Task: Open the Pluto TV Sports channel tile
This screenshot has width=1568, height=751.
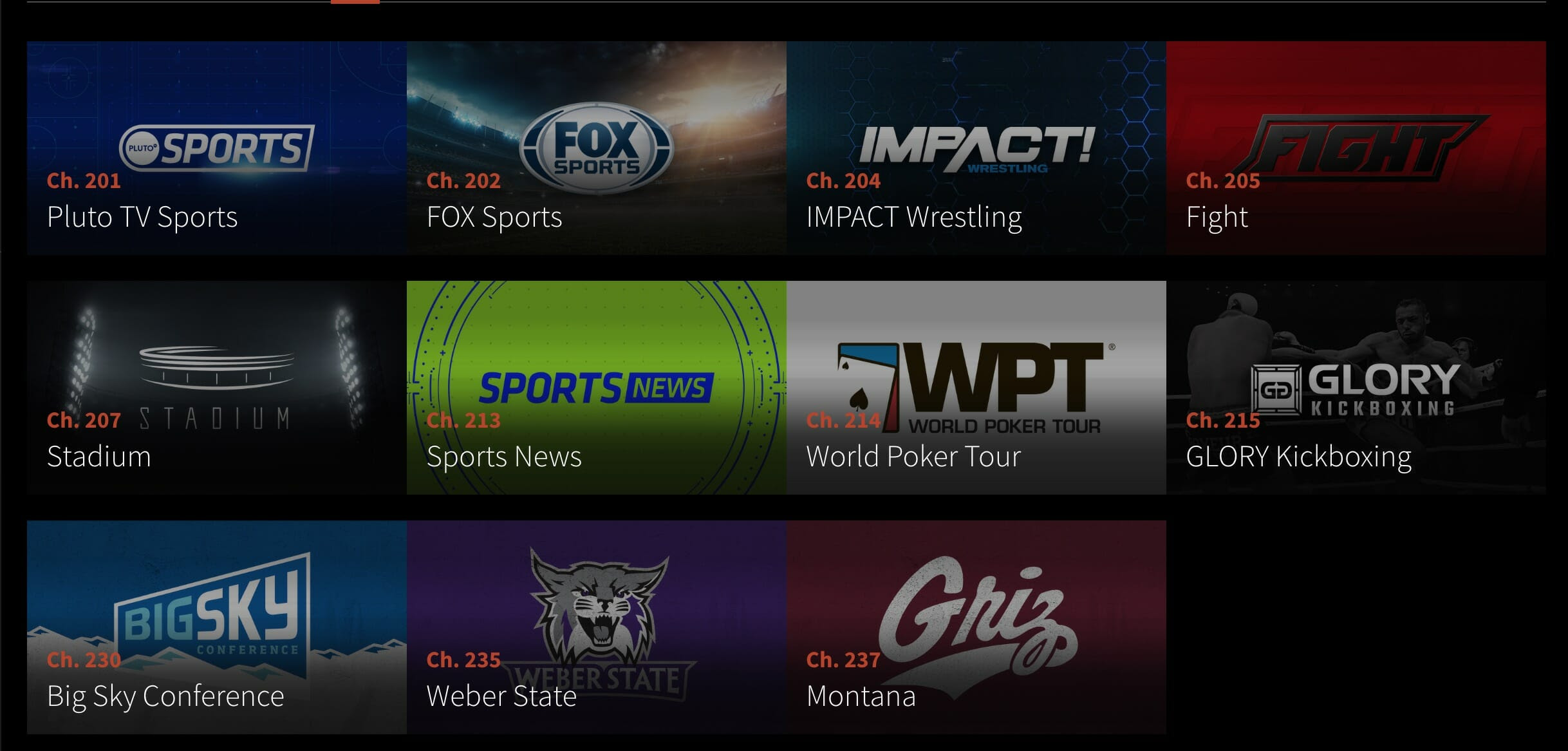Action: 216,148
